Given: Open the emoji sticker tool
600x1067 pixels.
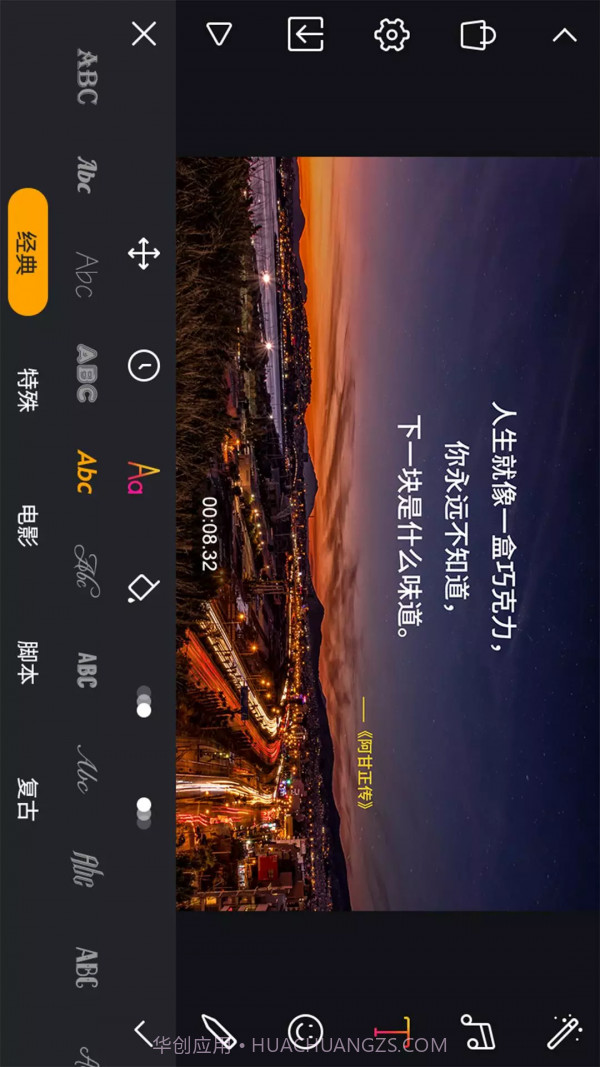Looking at the screenshot, I should 306,1032.
